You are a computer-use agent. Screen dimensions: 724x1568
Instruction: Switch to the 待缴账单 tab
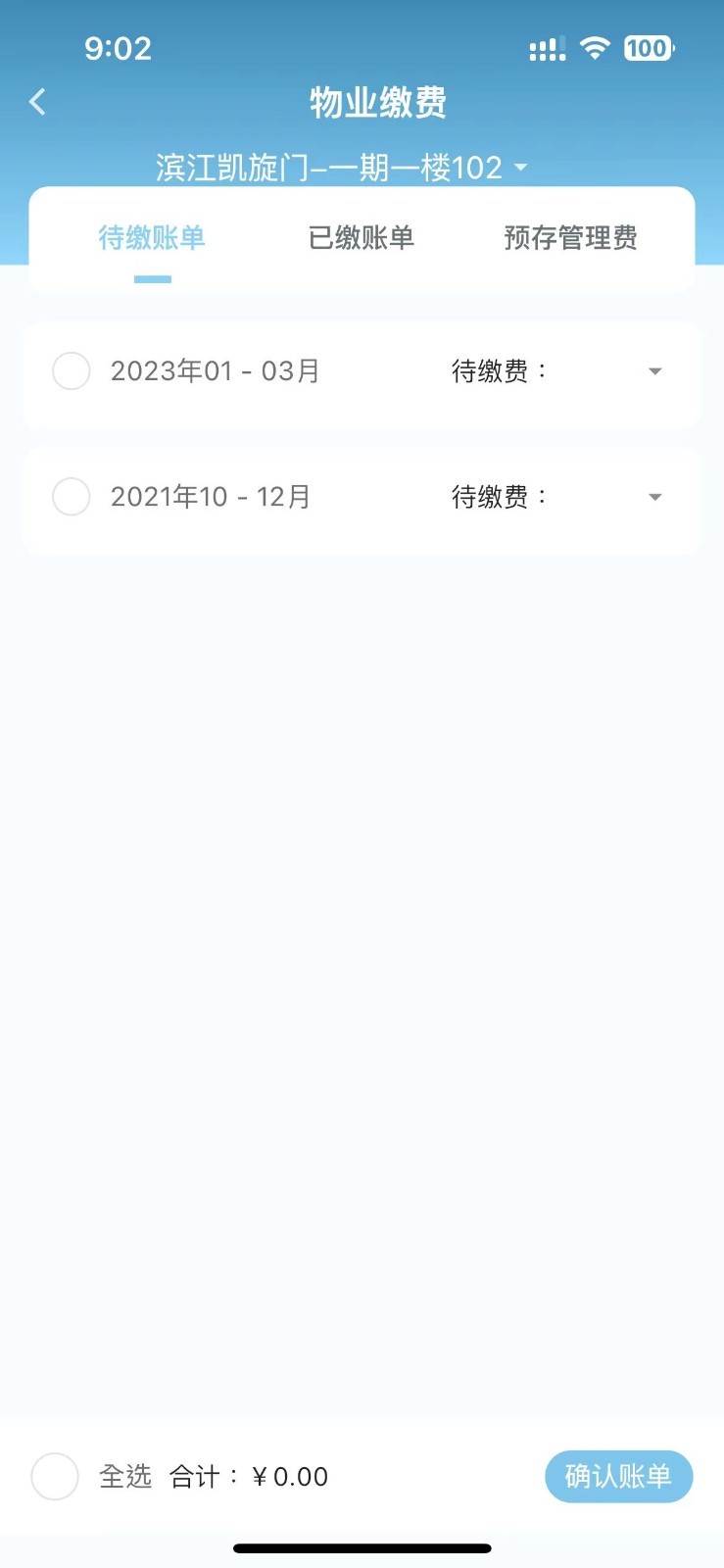[x=152, y=238]
